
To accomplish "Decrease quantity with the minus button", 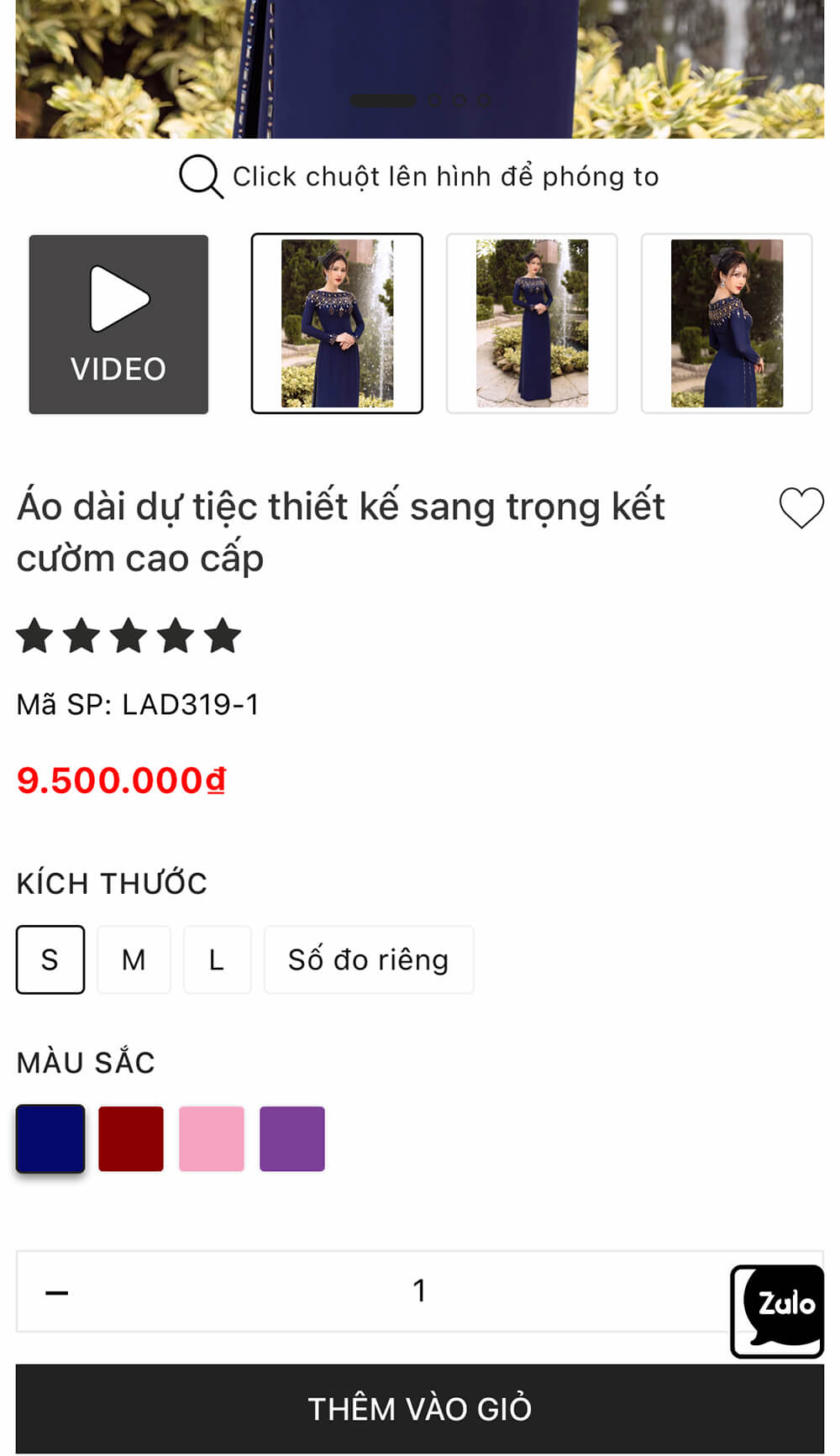I will pos(56,1291).
